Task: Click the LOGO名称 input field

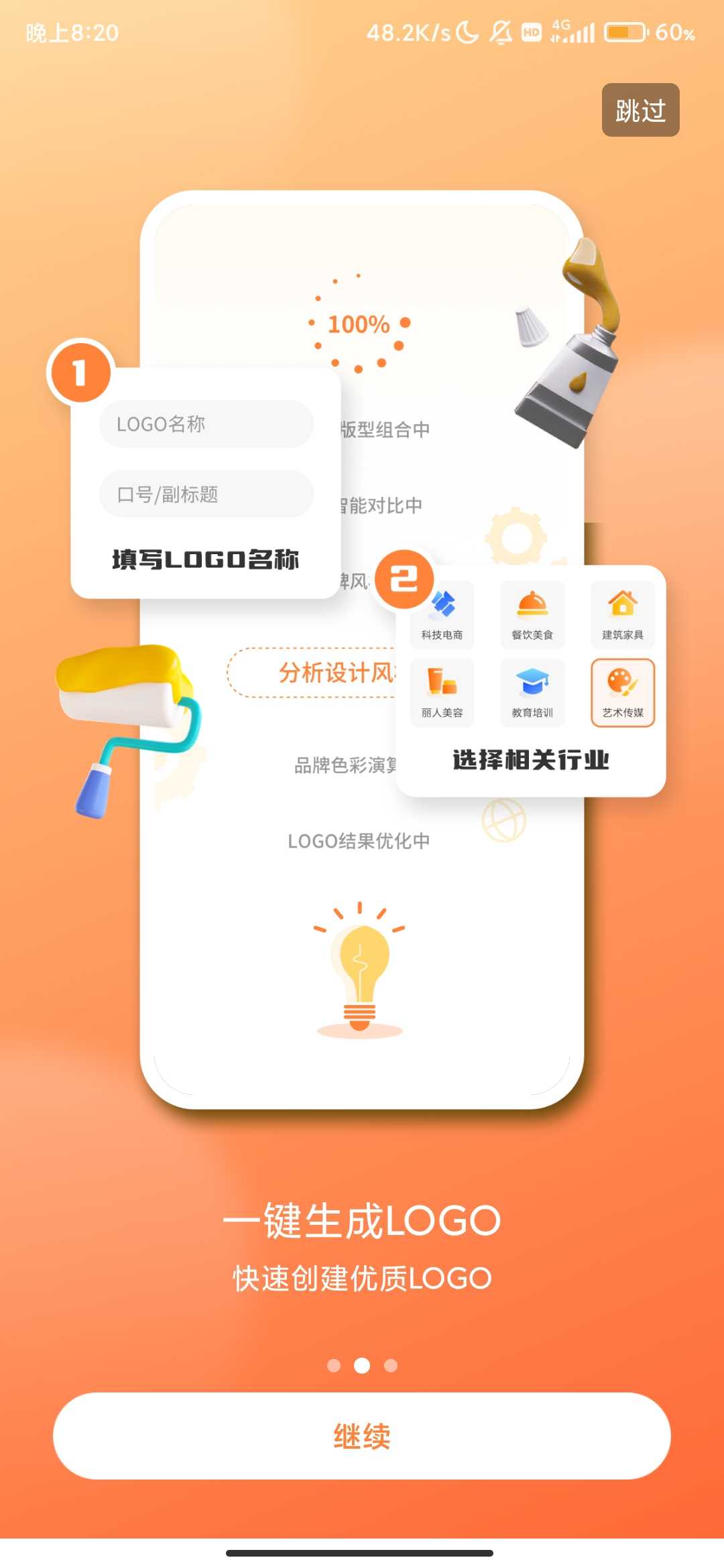Action: click(206, 423)
